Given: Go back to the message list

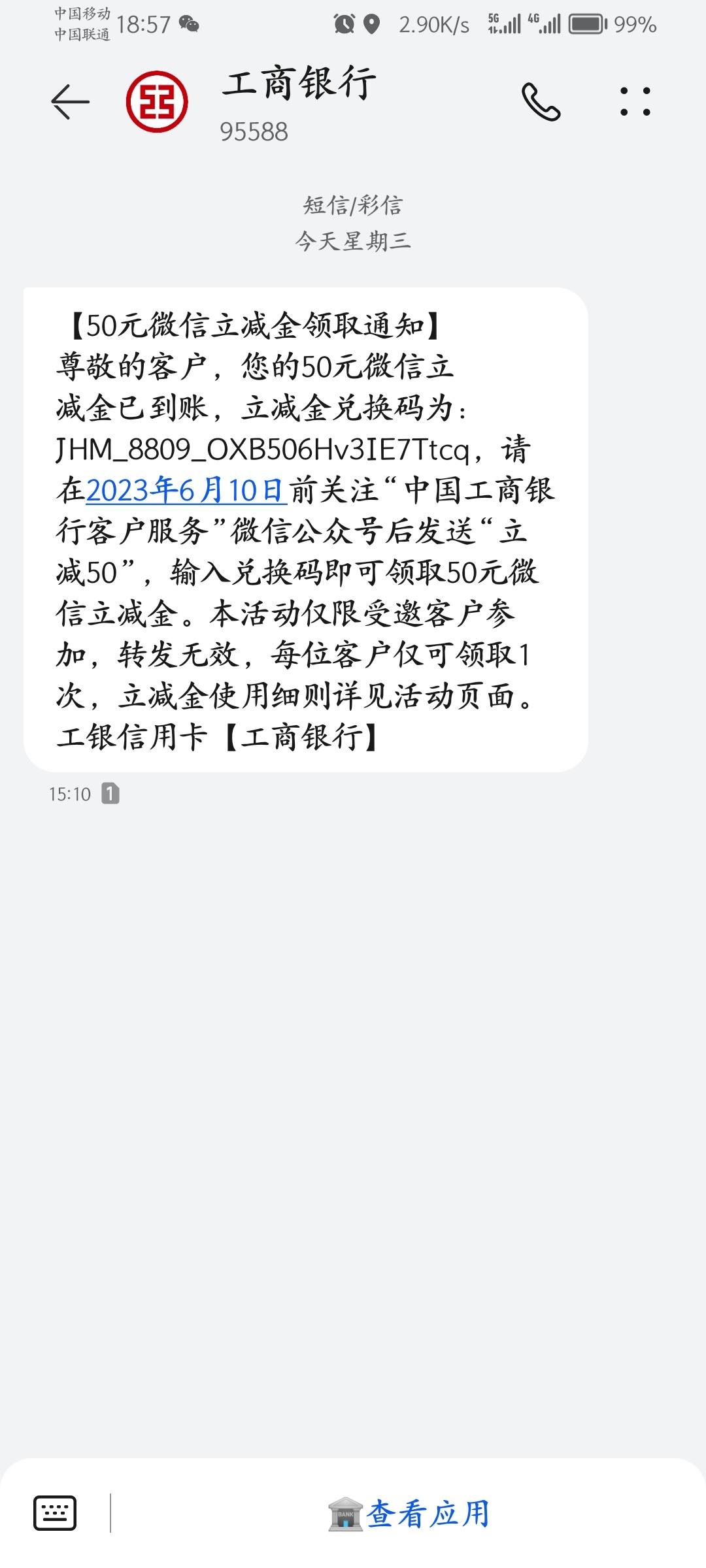Looking at the screenshot, I should point(70,102).
